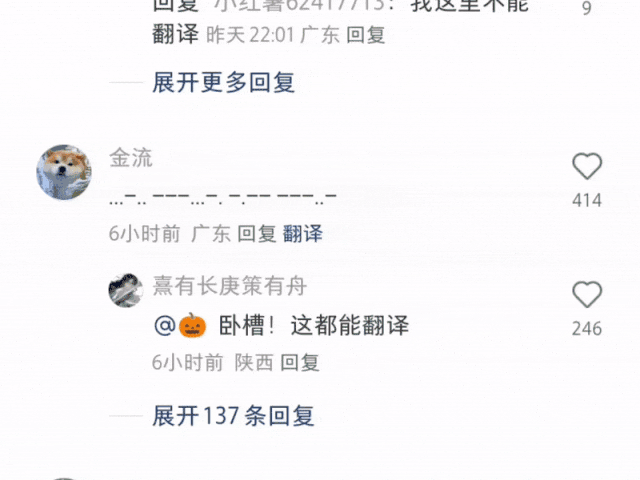Screen dimensions: 640x480
Task: View 熹有长庚策有舟's username profile
Action: click(x=229, y=287)
